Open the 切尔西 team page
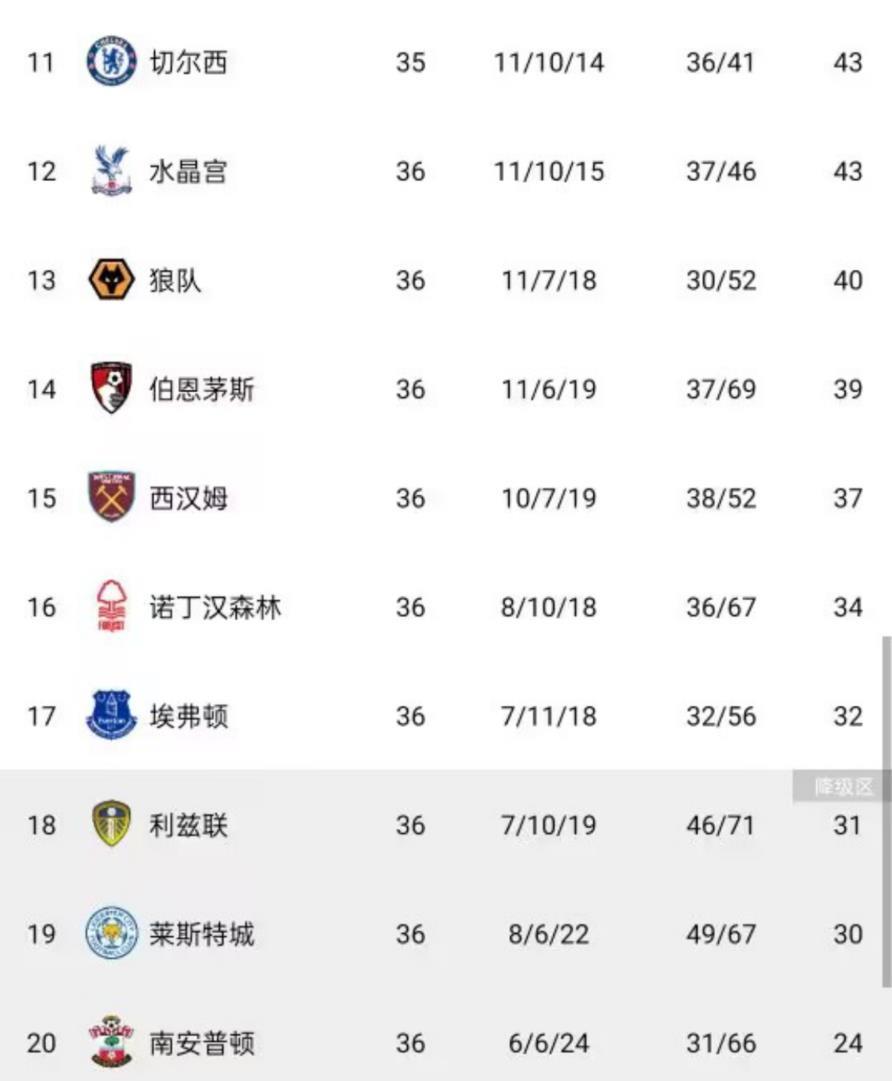This screenshot has width=892, height=1081. pyautogui.click(x=191, y=61)
